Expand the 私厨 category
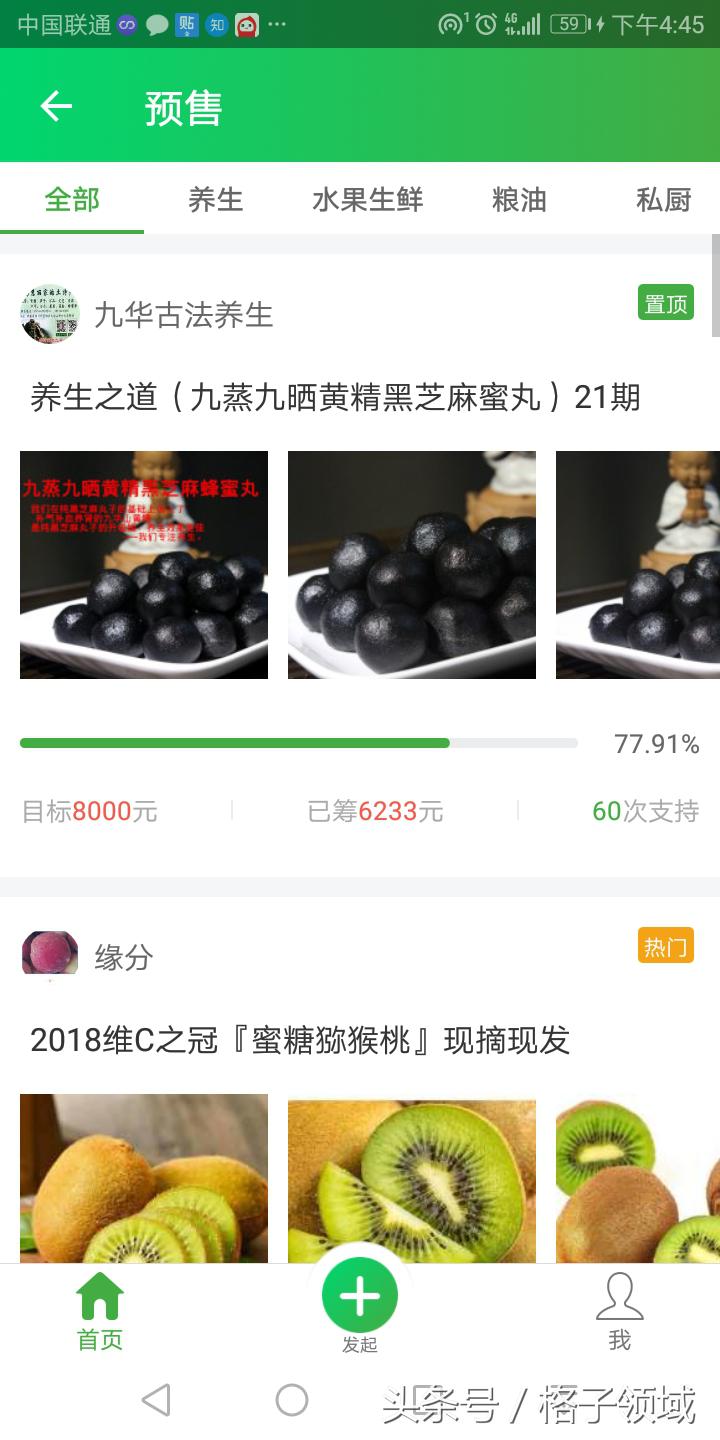Screen dimensions: 720x1440 pos(666,200)
